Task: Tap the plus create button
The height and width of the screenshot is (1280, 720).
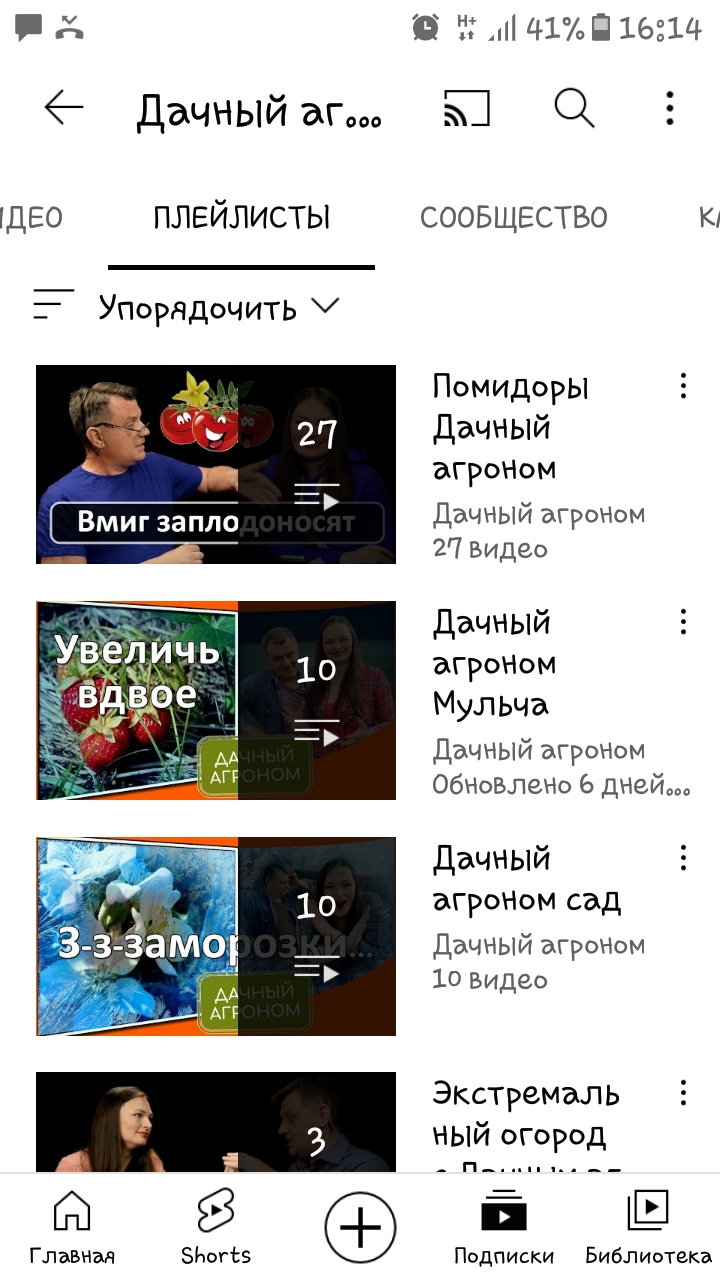Action: click(360, 1227)
